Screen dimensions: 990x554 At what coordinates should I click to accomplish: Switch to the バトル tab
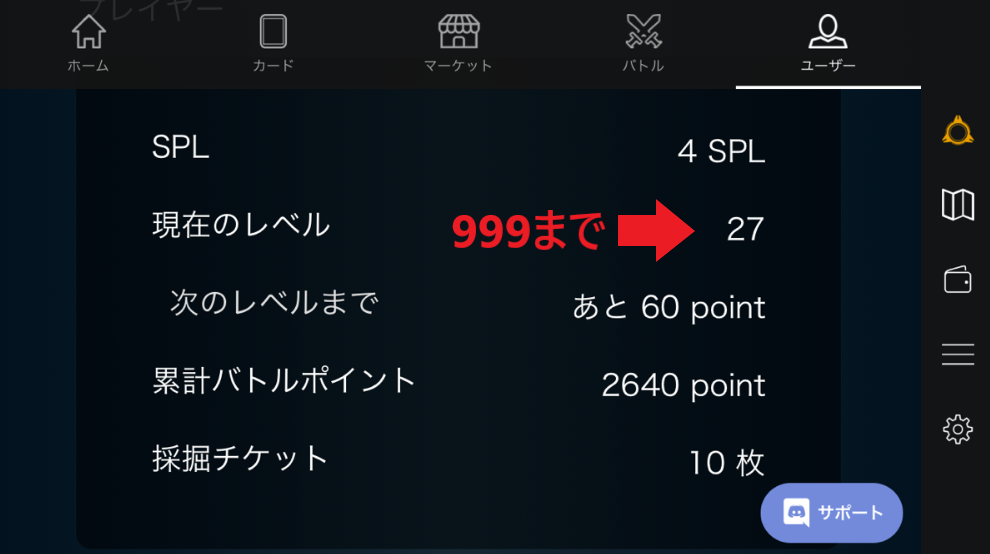click(643, 43)
